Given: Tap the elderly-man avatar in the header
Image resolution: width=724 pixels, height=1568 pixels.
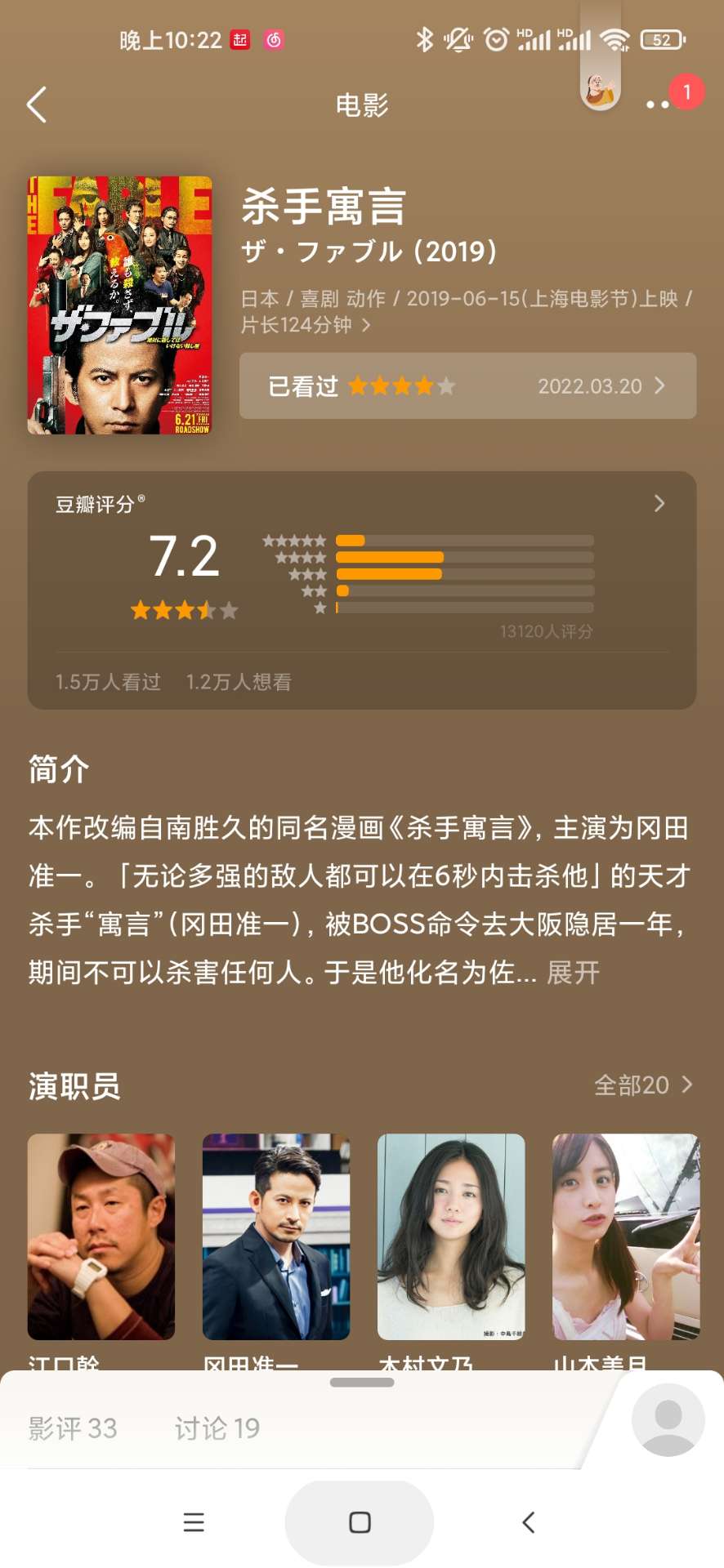Looking at the screenshot, I should click(x=601, y=88).
